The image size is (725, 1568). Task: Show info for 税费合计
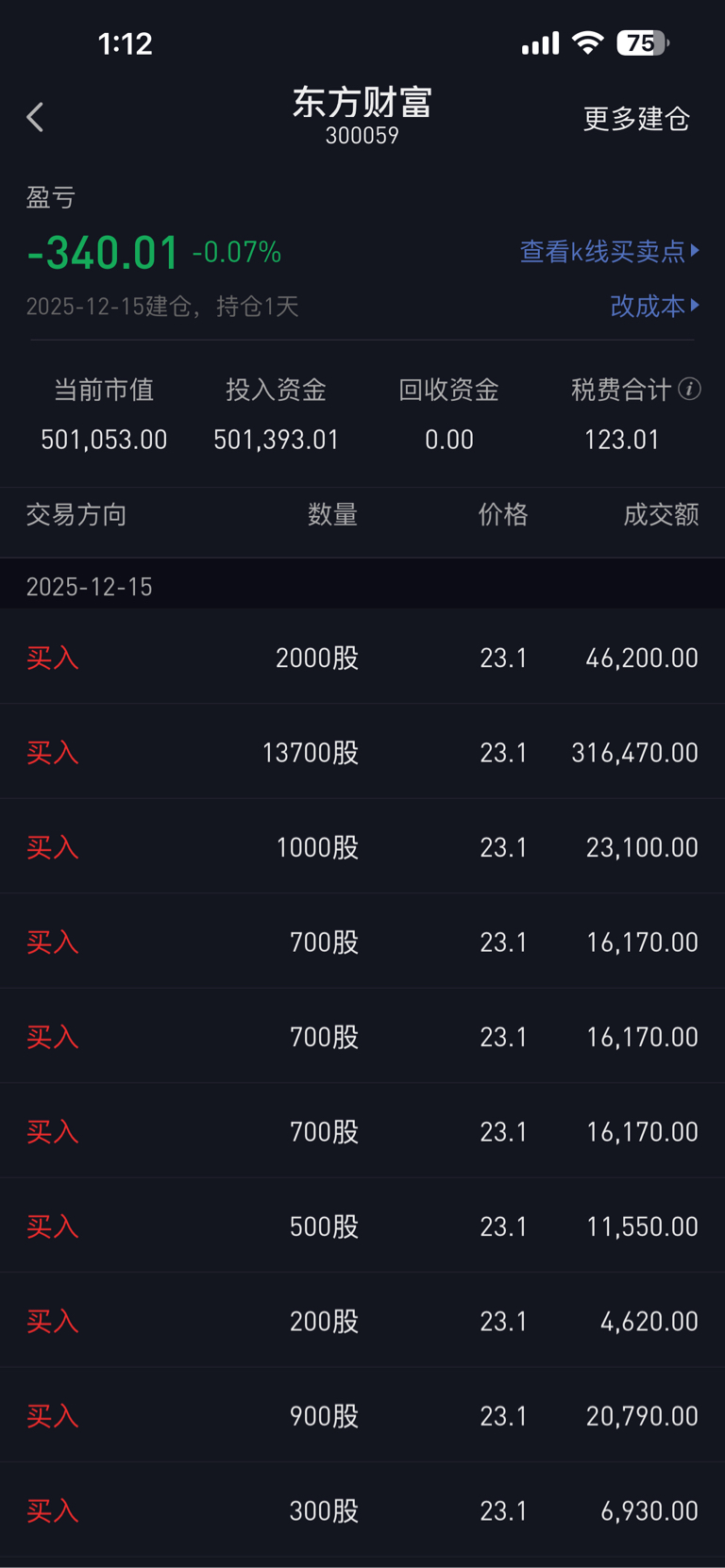[x=690, y=389]
